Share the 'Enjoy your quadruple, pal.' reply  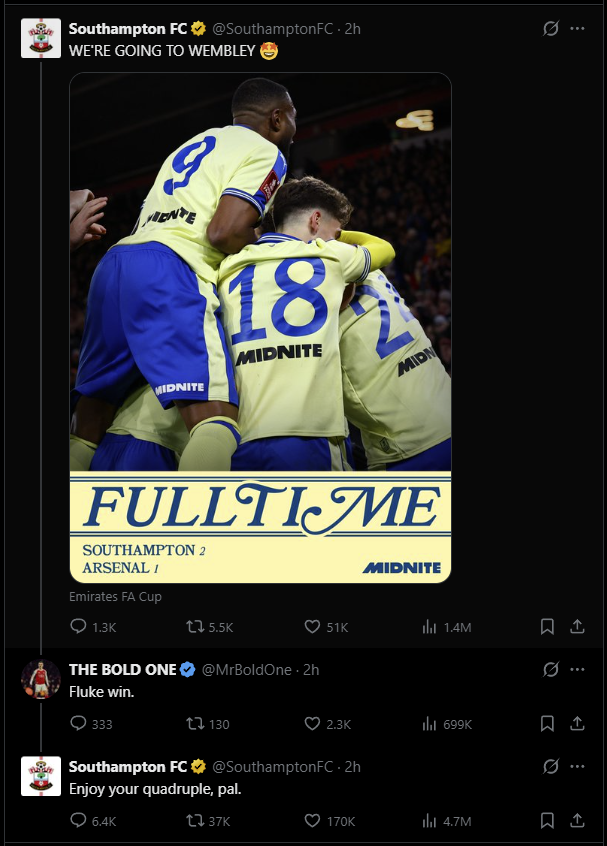(577, 821)
